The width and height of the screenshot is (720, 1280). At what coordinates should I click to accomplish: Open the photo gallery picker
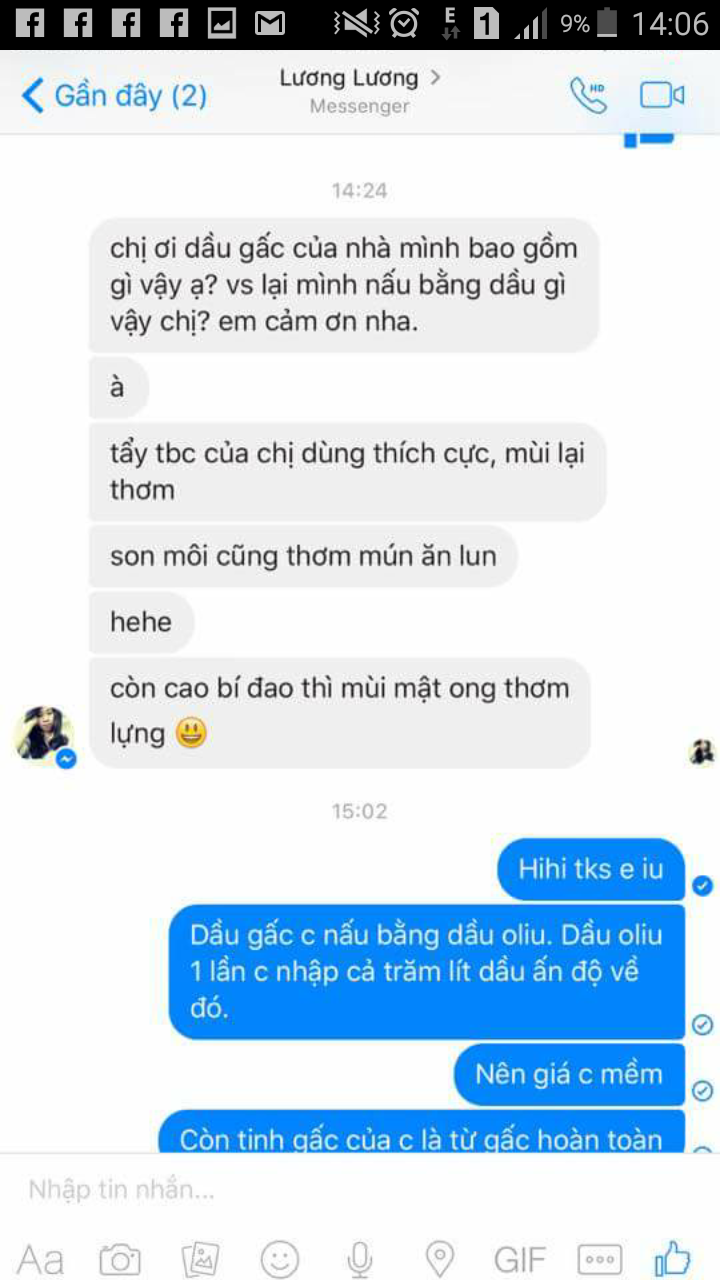[x=200, y=1258]
